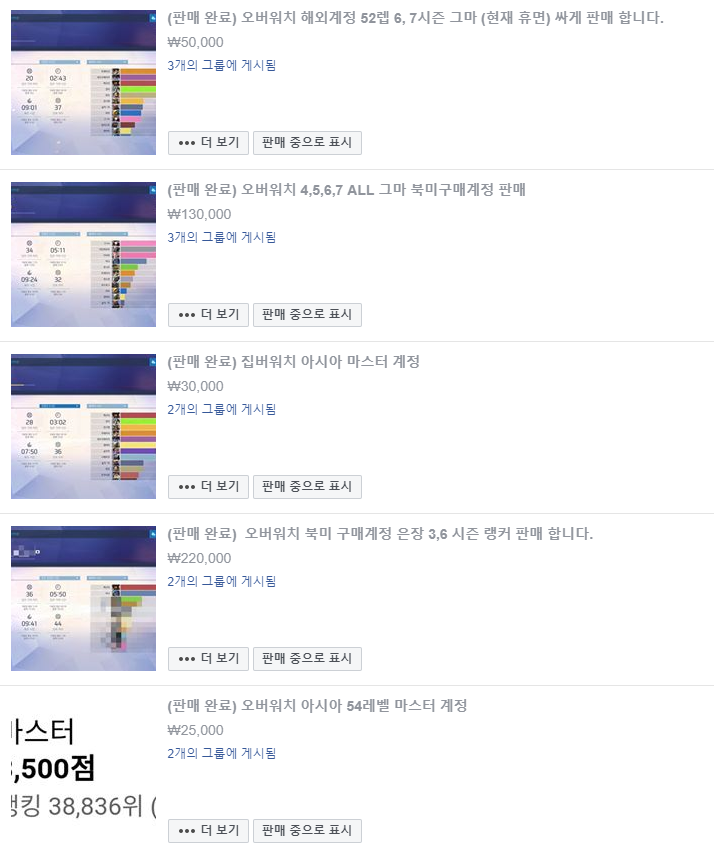Viewport: 714px width, 849px height.
Task: Open 더 보기 for the ₩25,000 listing
Action: click(208, 831)
